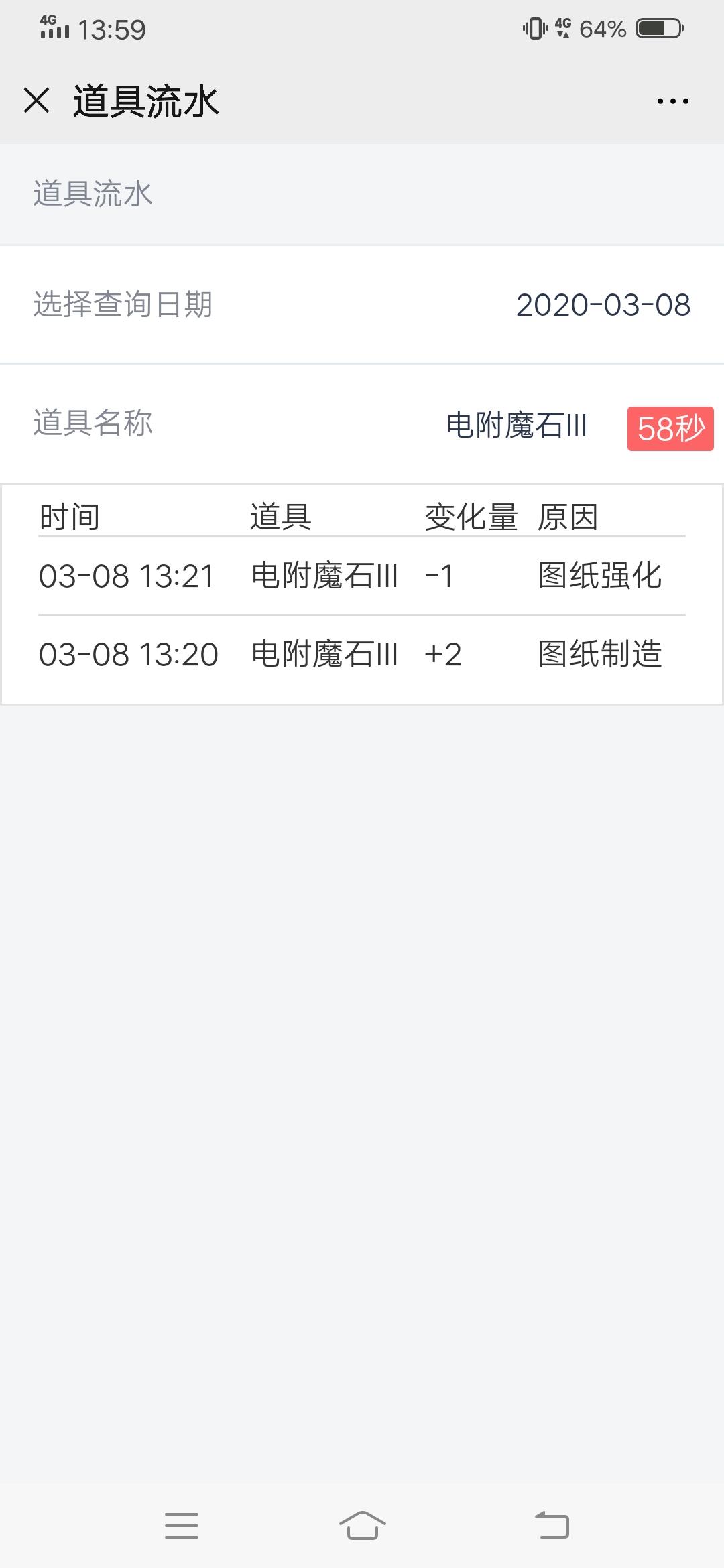Change the query date 2020-03-08
The width and height of the screenshot is (724, 1568).
[603, 305]
